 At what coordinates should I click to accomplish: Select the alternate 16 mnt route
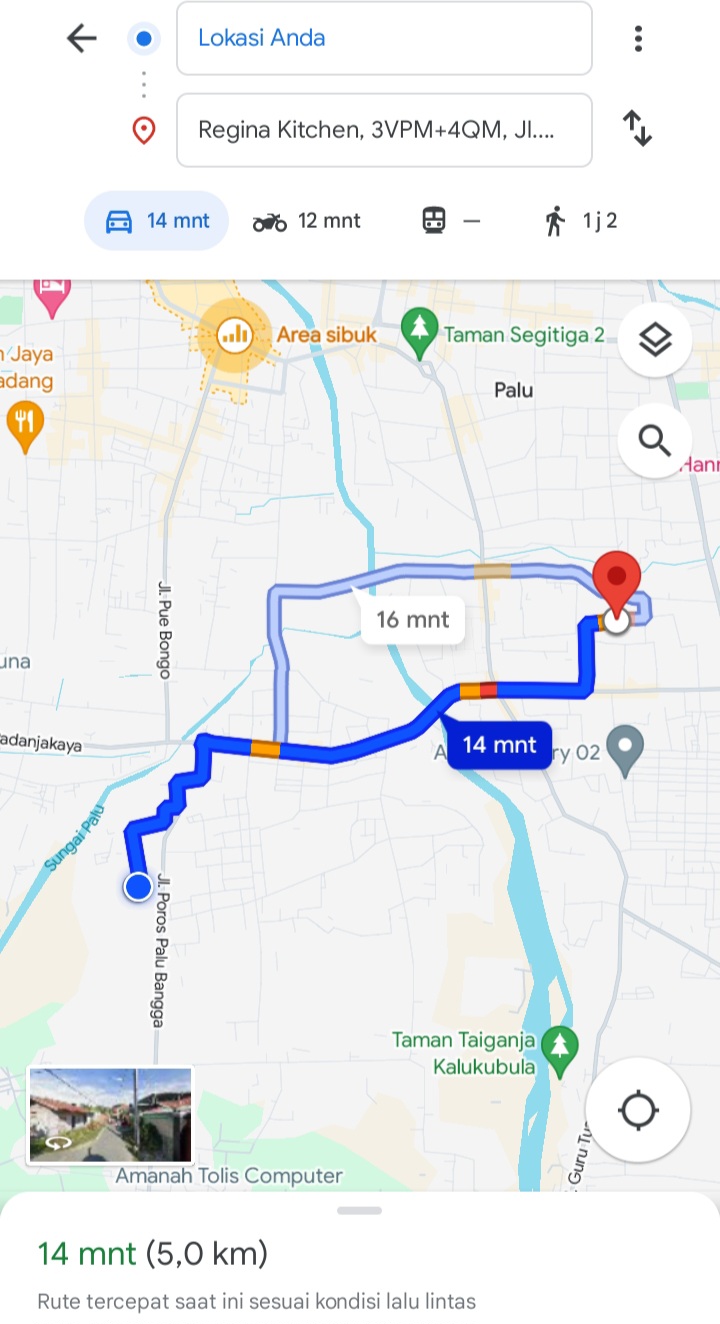(413, 619)
